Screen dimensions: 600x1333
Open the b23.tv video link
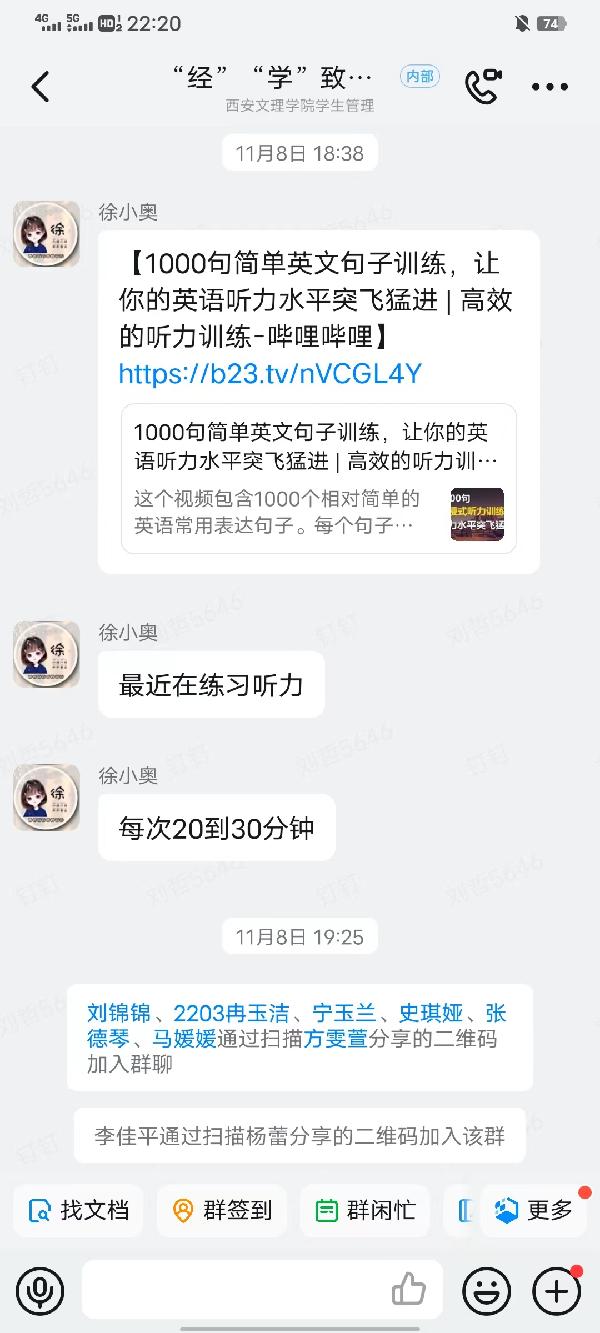(x=270, y=374)
